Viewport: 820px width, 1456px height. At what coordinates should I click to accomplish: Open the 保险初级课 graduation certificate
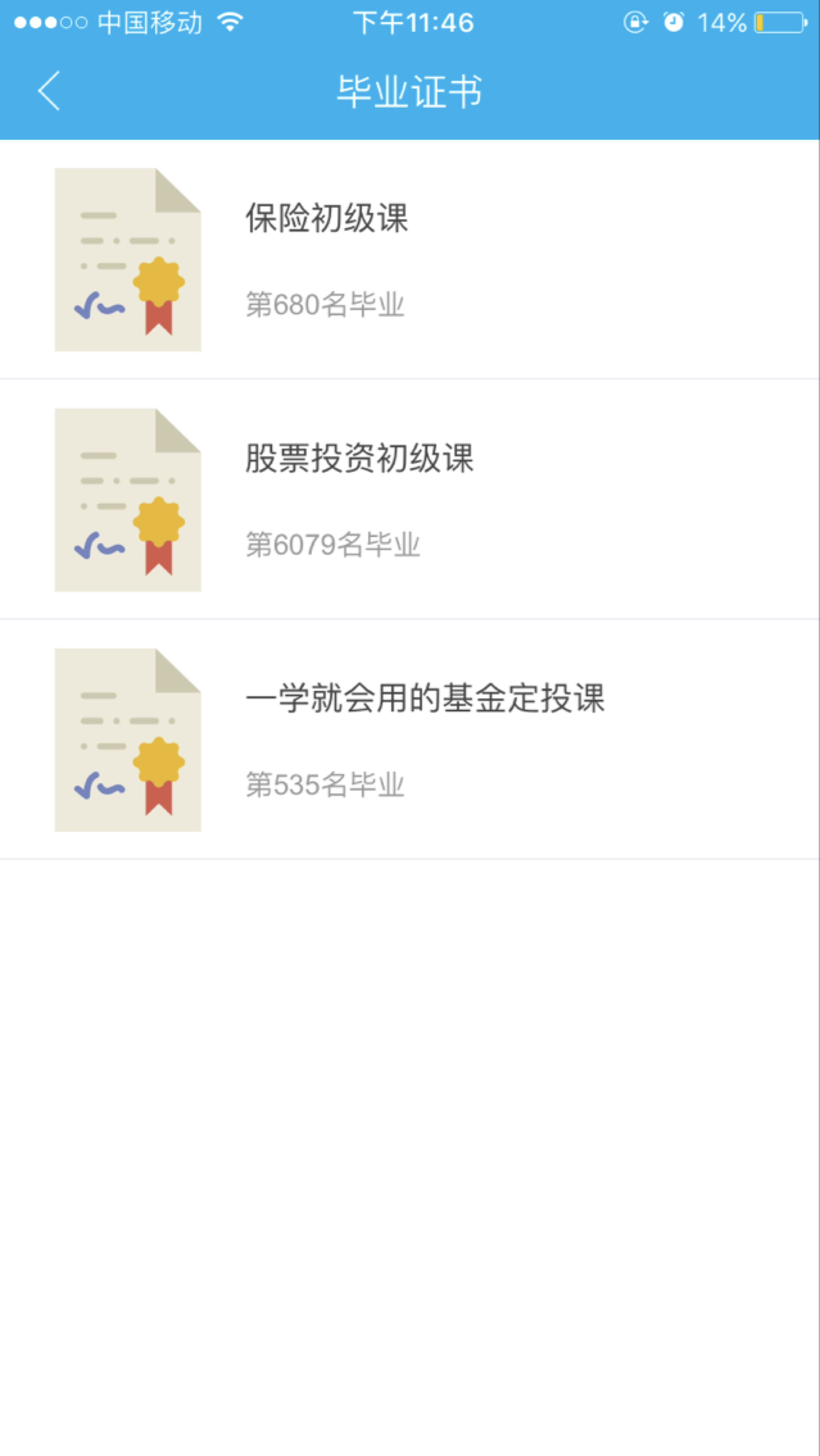pos(409,259)
